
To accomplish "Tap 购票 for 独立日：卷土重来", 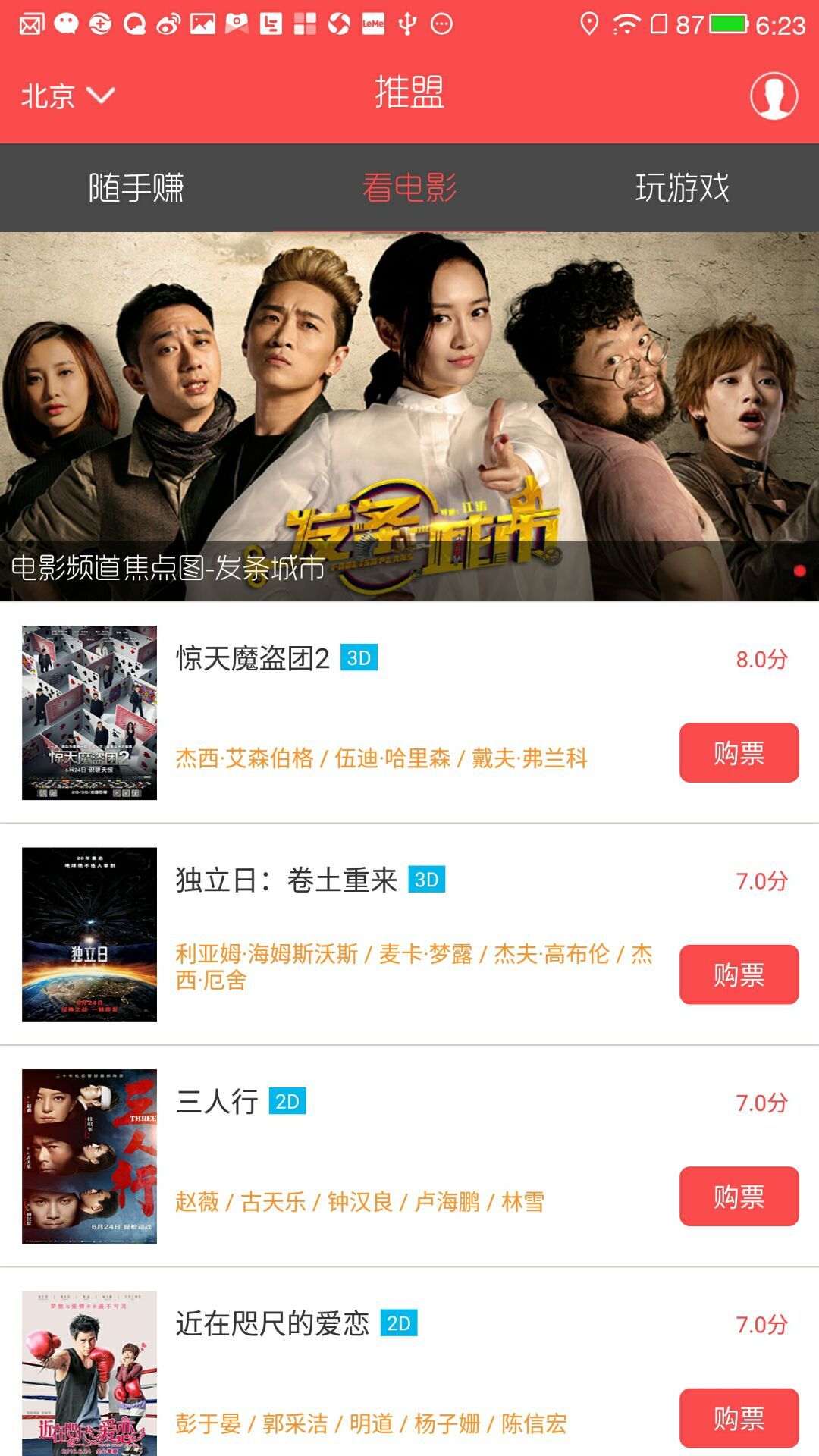I will pos(739,974).
